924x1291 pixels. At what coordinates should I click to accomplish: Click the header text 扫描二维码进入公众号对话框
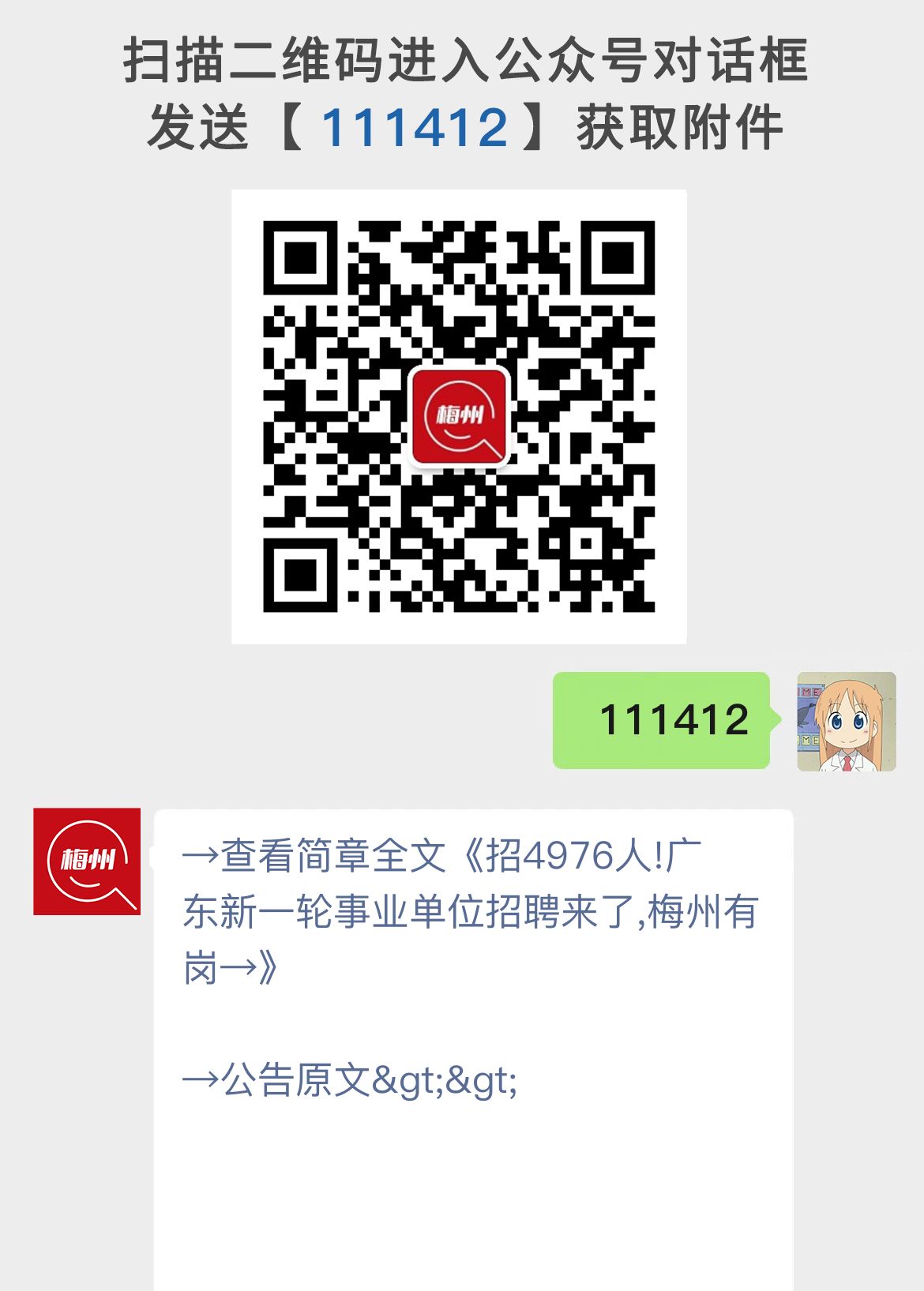[462, 65]
